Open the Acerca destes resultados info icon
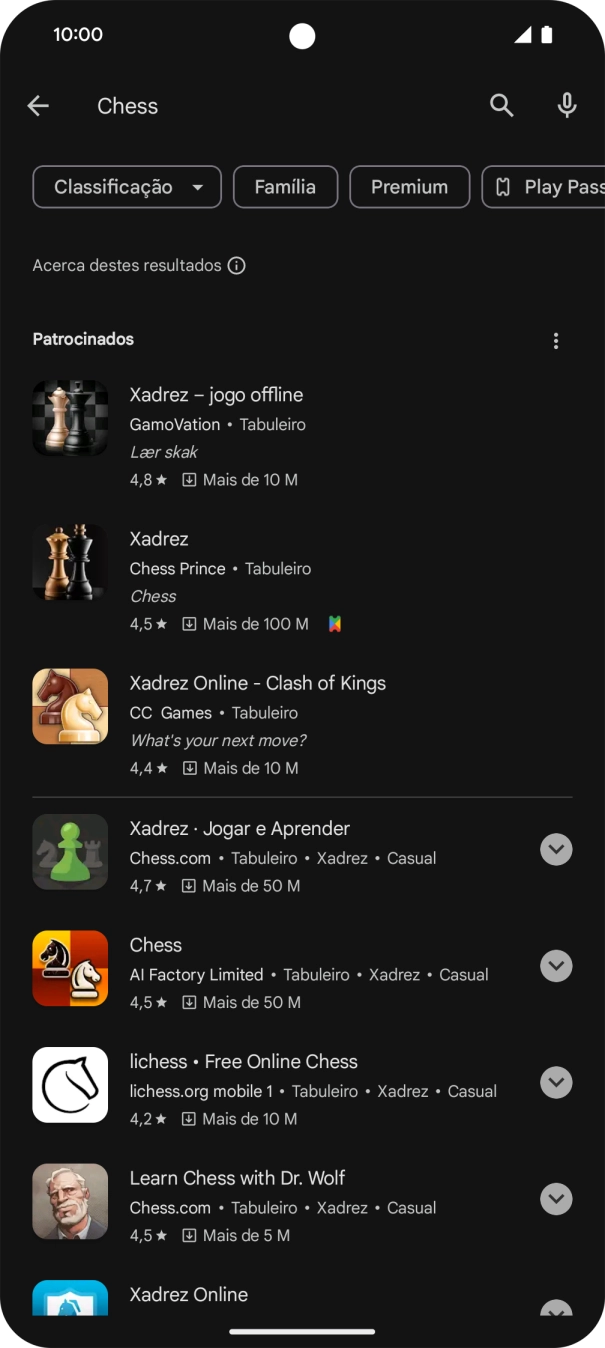Screen dimensions: 605x1348 point(237,266)
